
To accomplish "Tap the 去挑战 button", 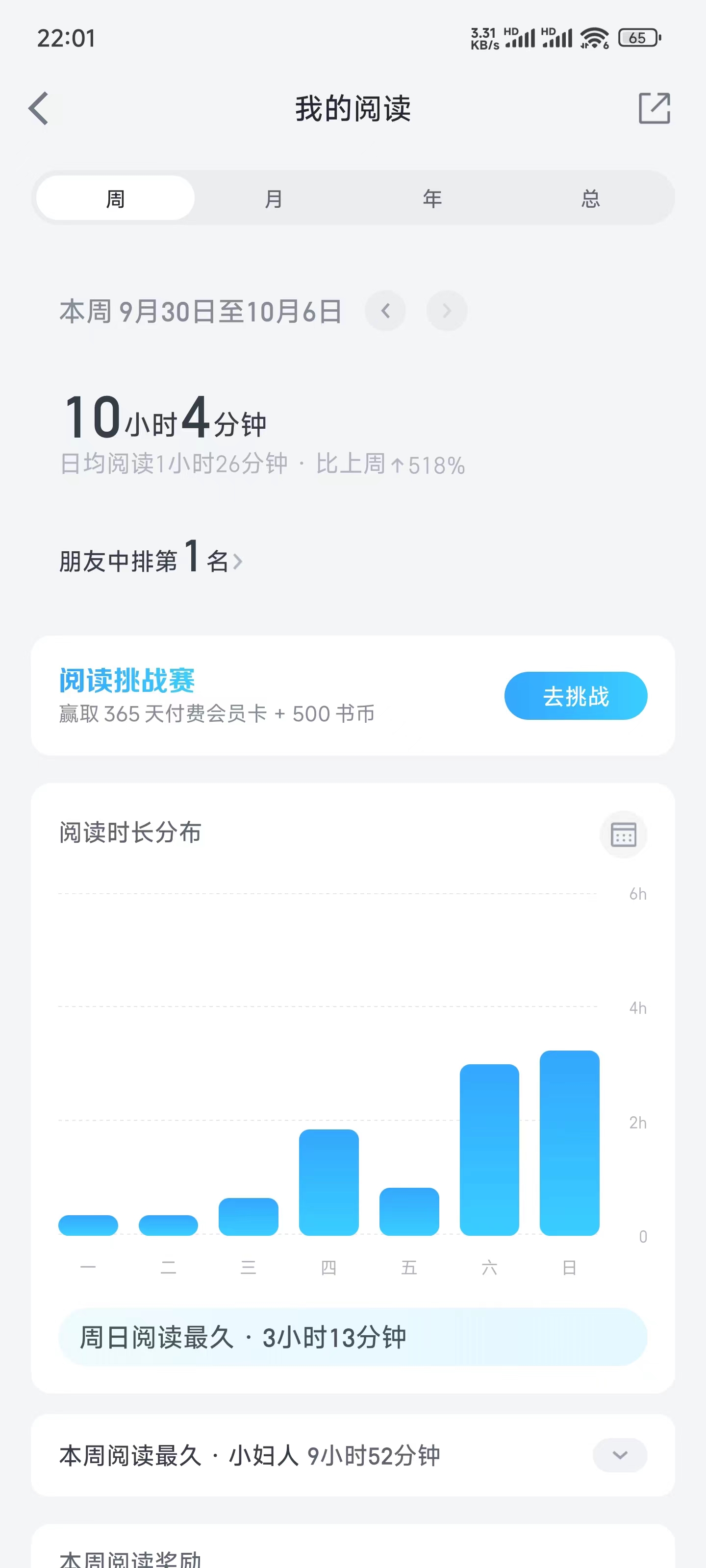I will click(x=576, y=696).
